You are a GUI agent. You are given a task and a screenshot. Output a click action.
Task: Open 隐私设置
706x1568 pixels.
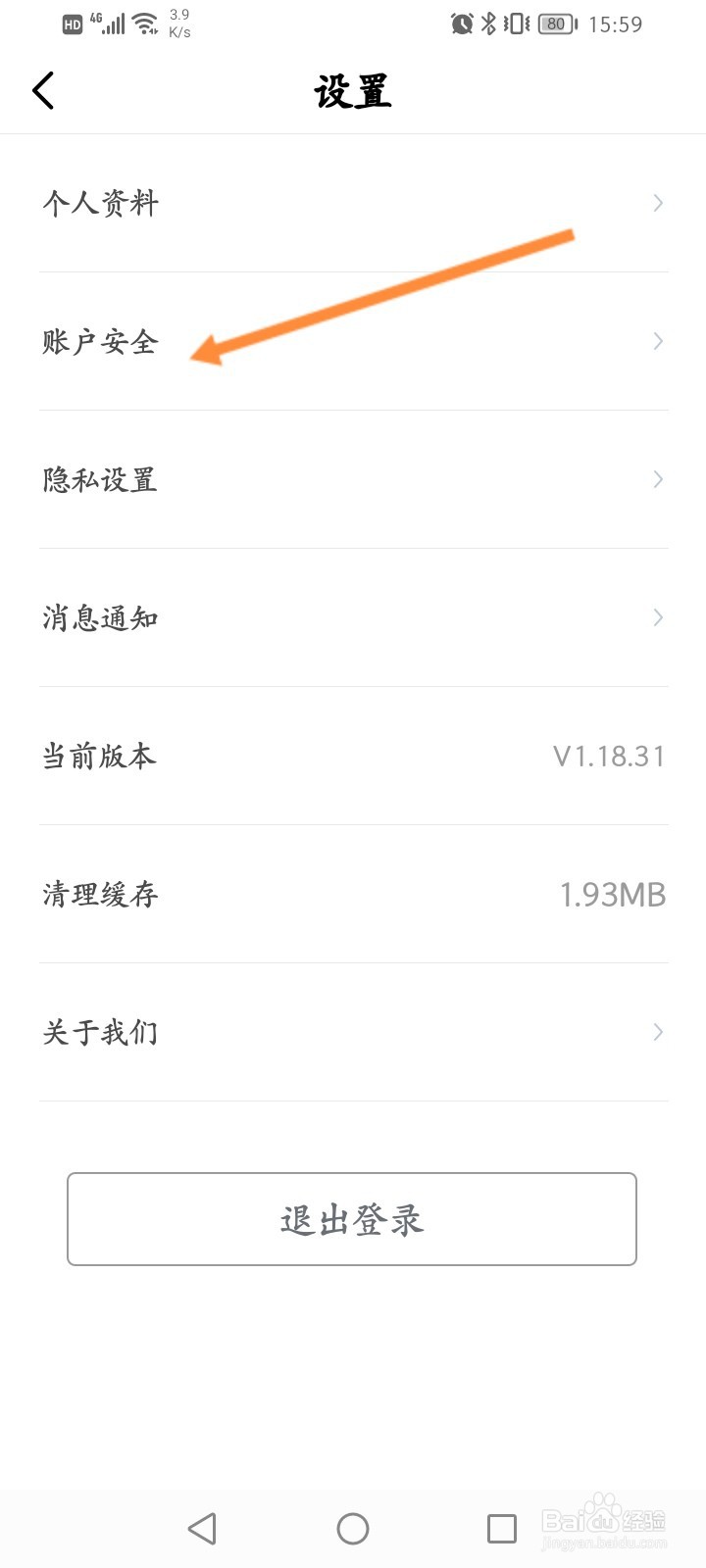[x=353, y=479]
